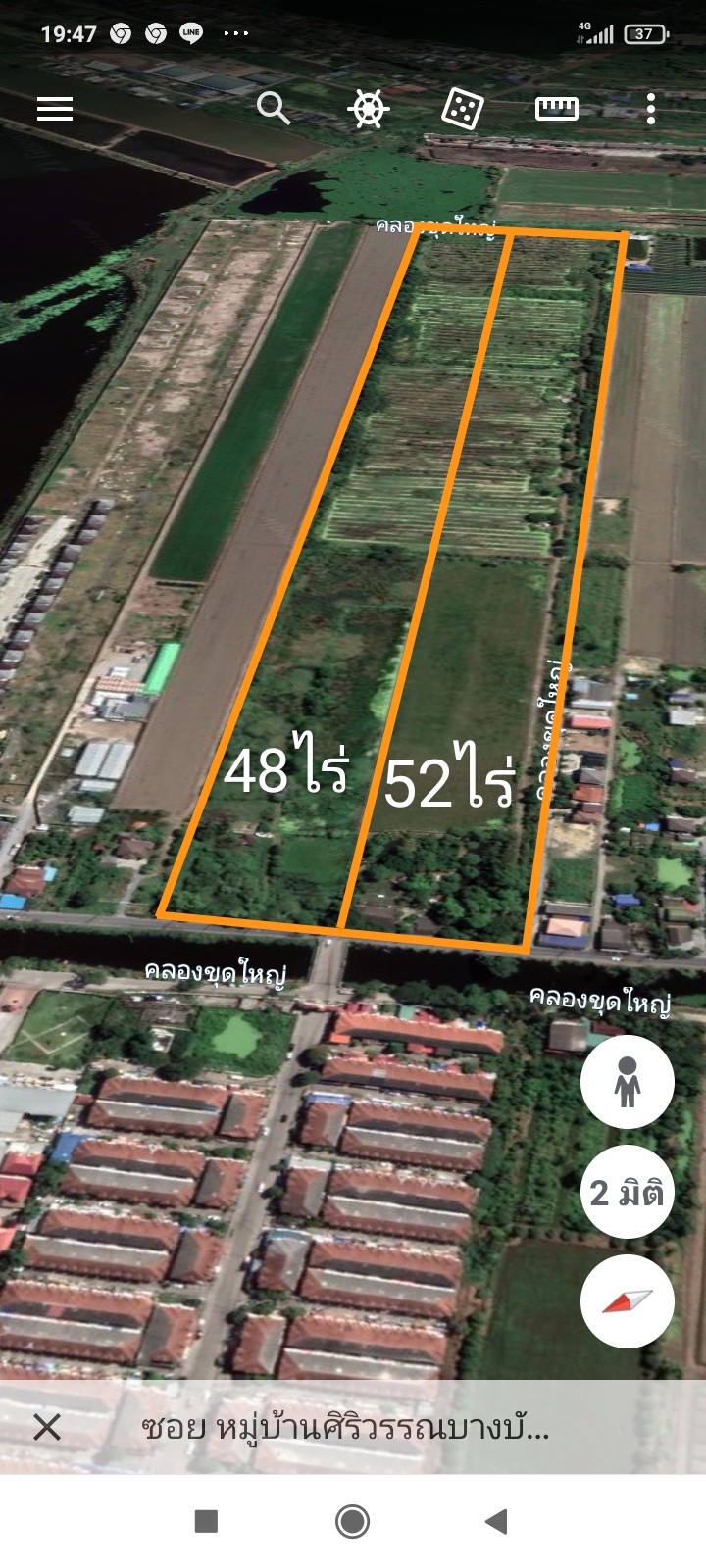Screen dimensions: 706x1568
Task: Toggle the 2 มิติ view button
Action: point(628,1192)
